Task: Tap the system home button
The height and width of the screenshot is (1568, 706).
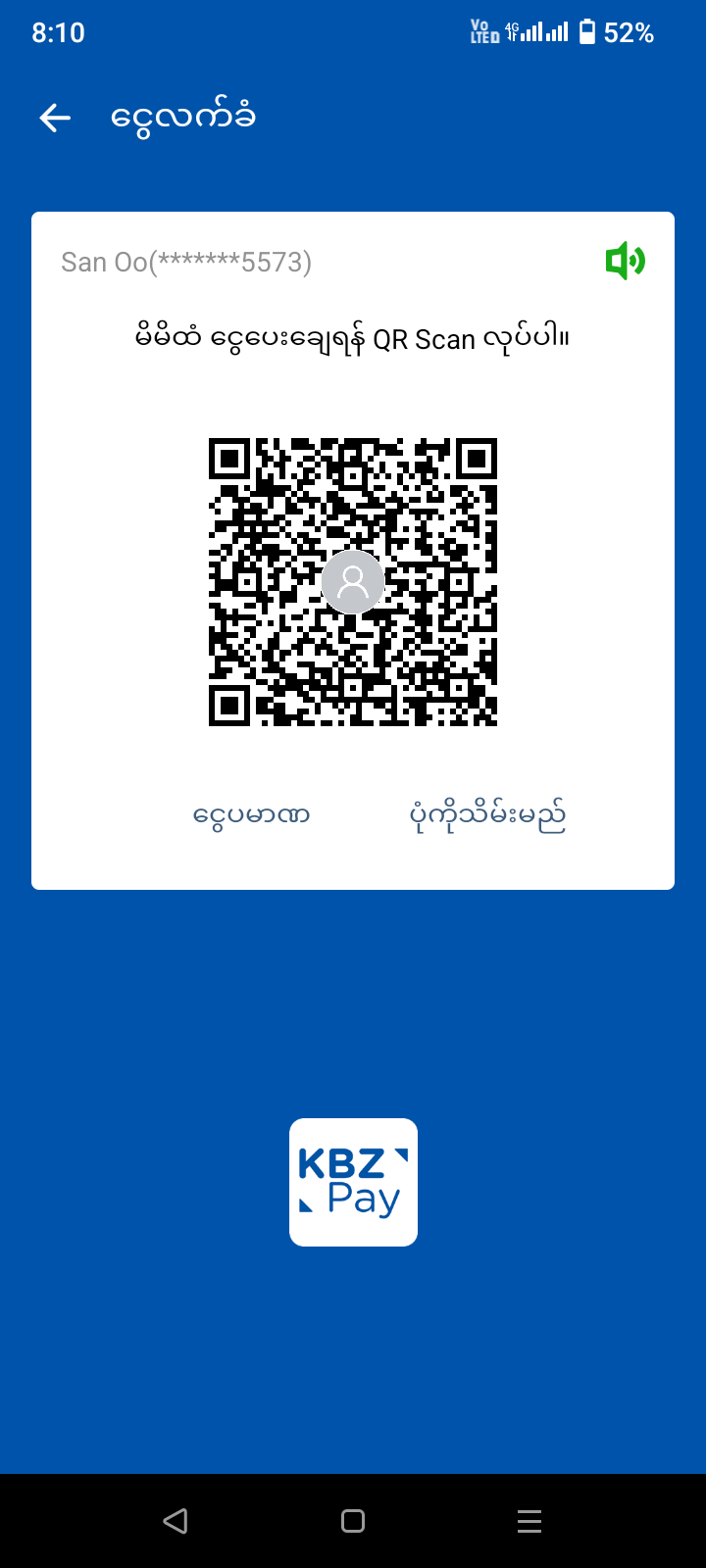Action: coord(353,1521)
